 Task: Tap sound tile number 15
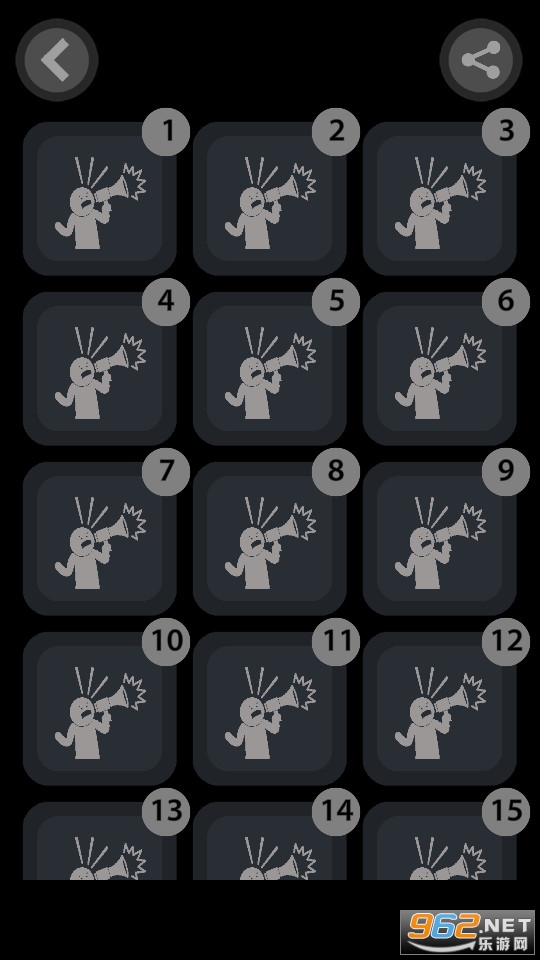point(440,841)
